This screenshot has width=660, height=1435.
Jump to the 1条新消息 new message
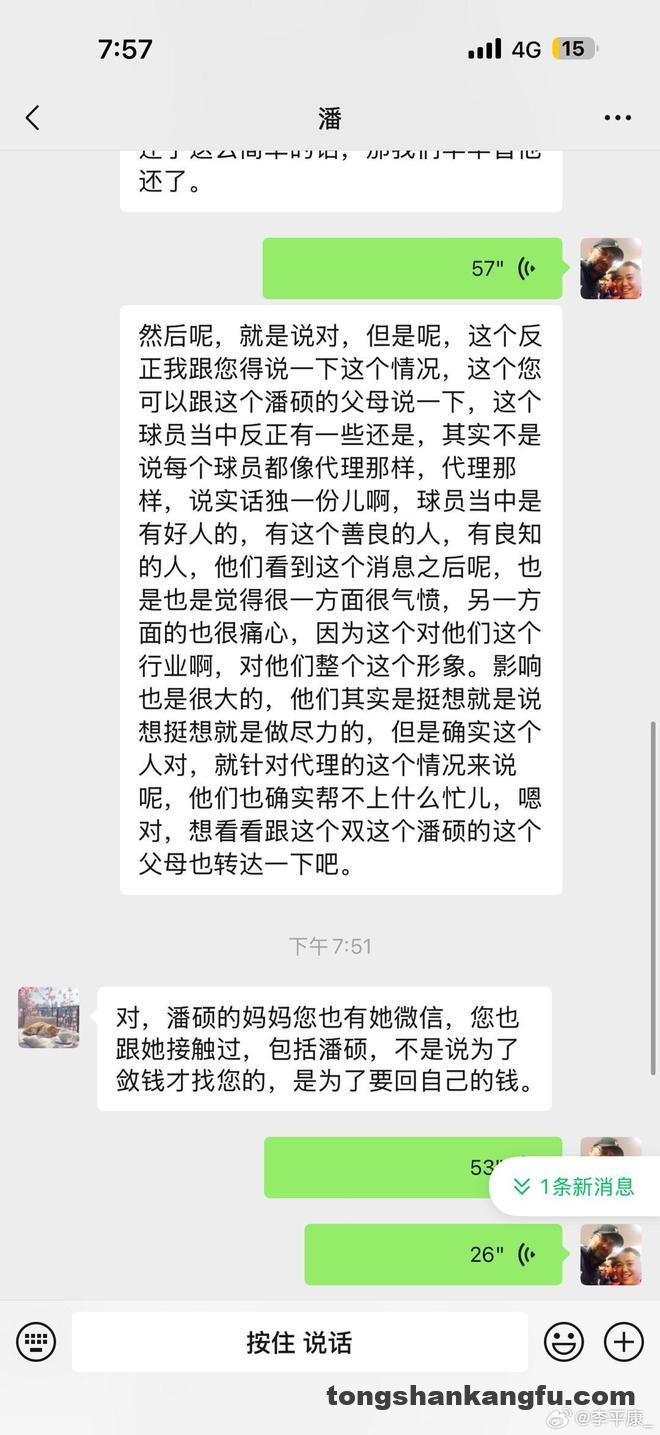coord(575,1187)
